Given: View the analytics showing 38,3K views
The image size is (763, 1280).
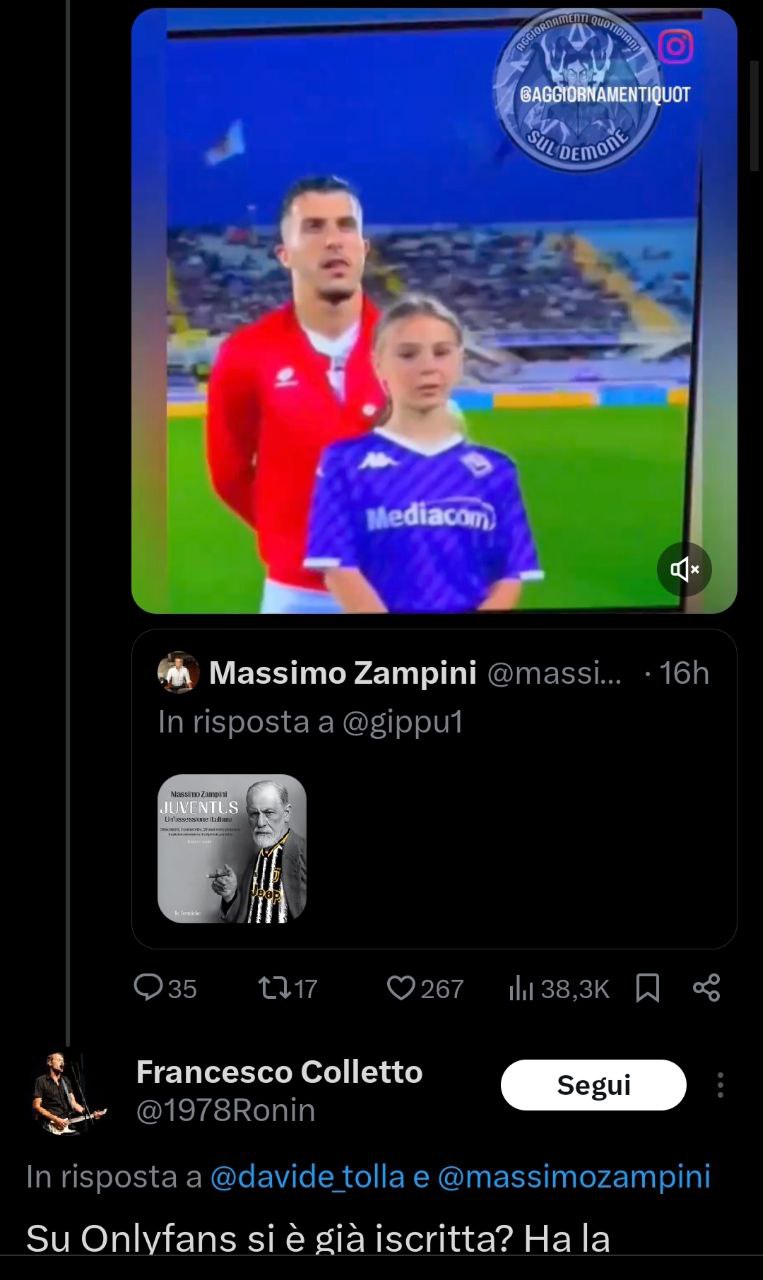Looking at the screenshot, I should [x=560, y=989].
